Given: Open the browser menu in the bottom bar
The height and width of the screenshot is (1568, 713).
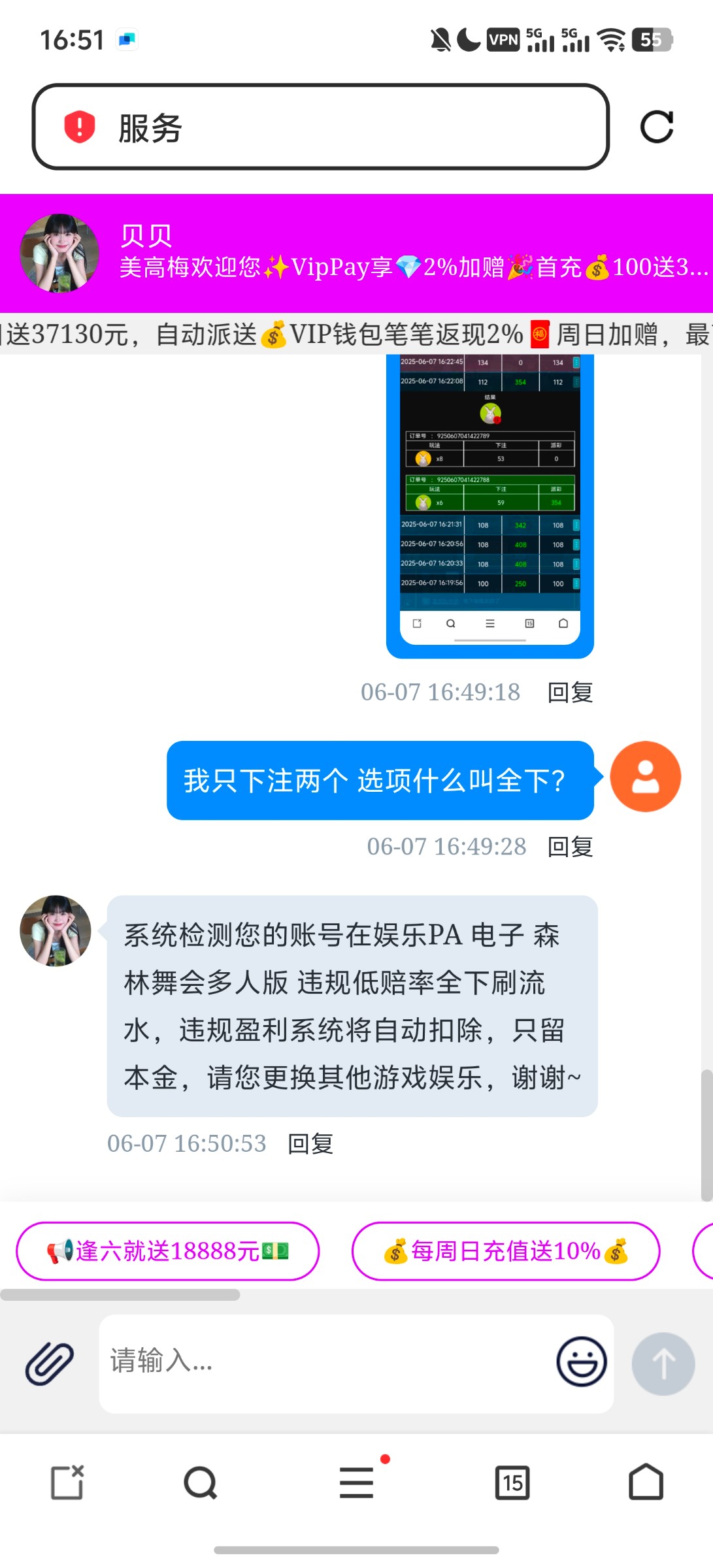Looking at the screenshot, I should click(x=357, y=1482).
